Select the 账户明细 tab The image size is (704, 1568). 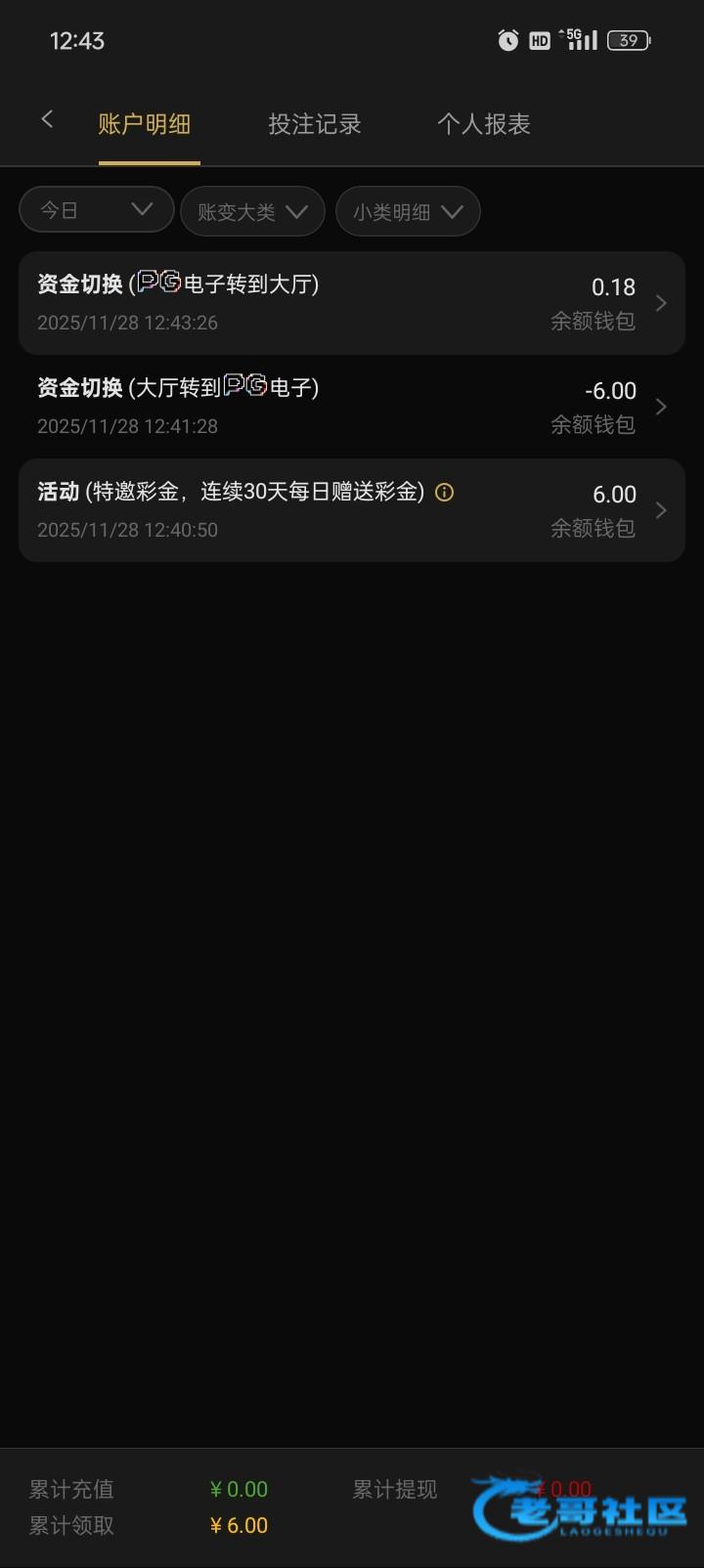(145, 124)
